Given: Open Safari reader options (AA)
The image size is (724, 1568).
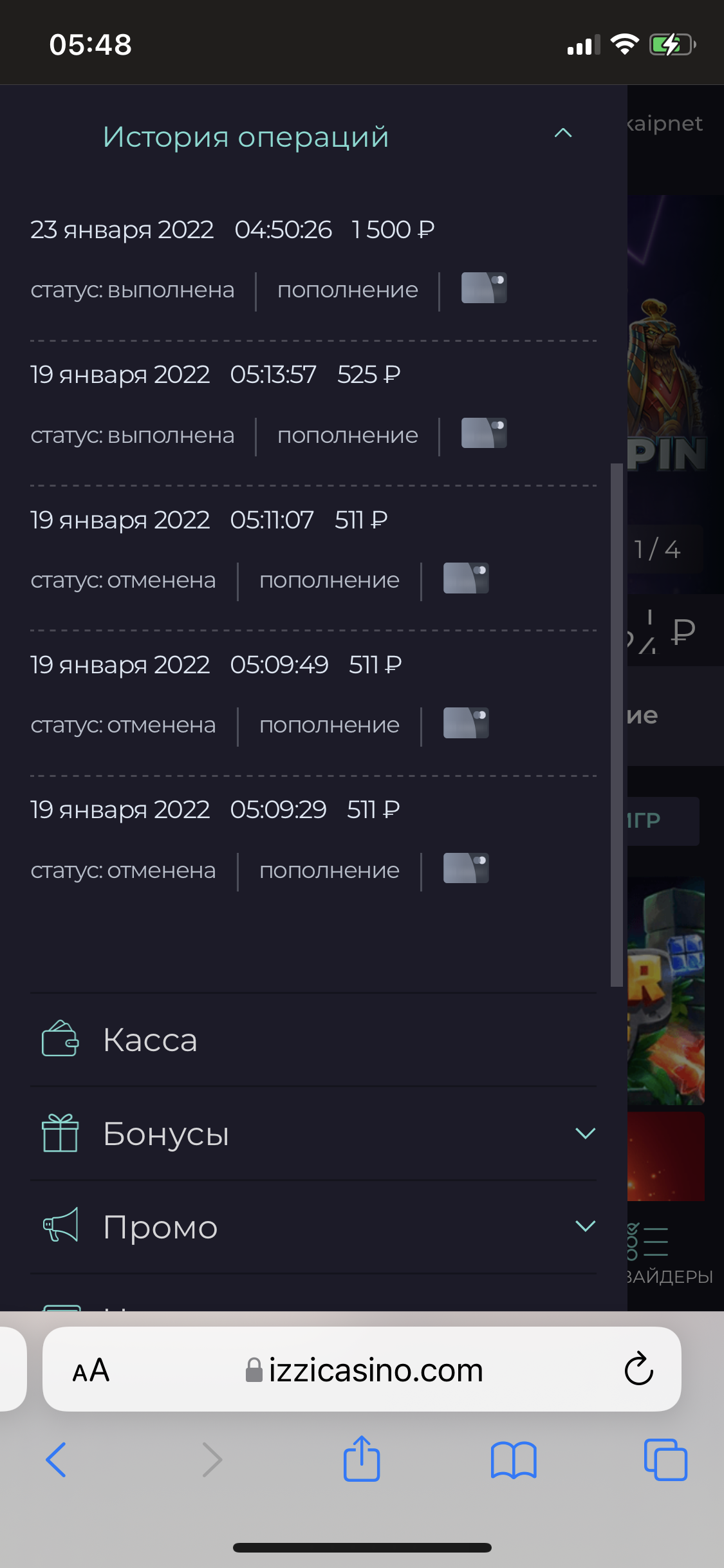Looking at the screenshot, I should coord(91,1370).
